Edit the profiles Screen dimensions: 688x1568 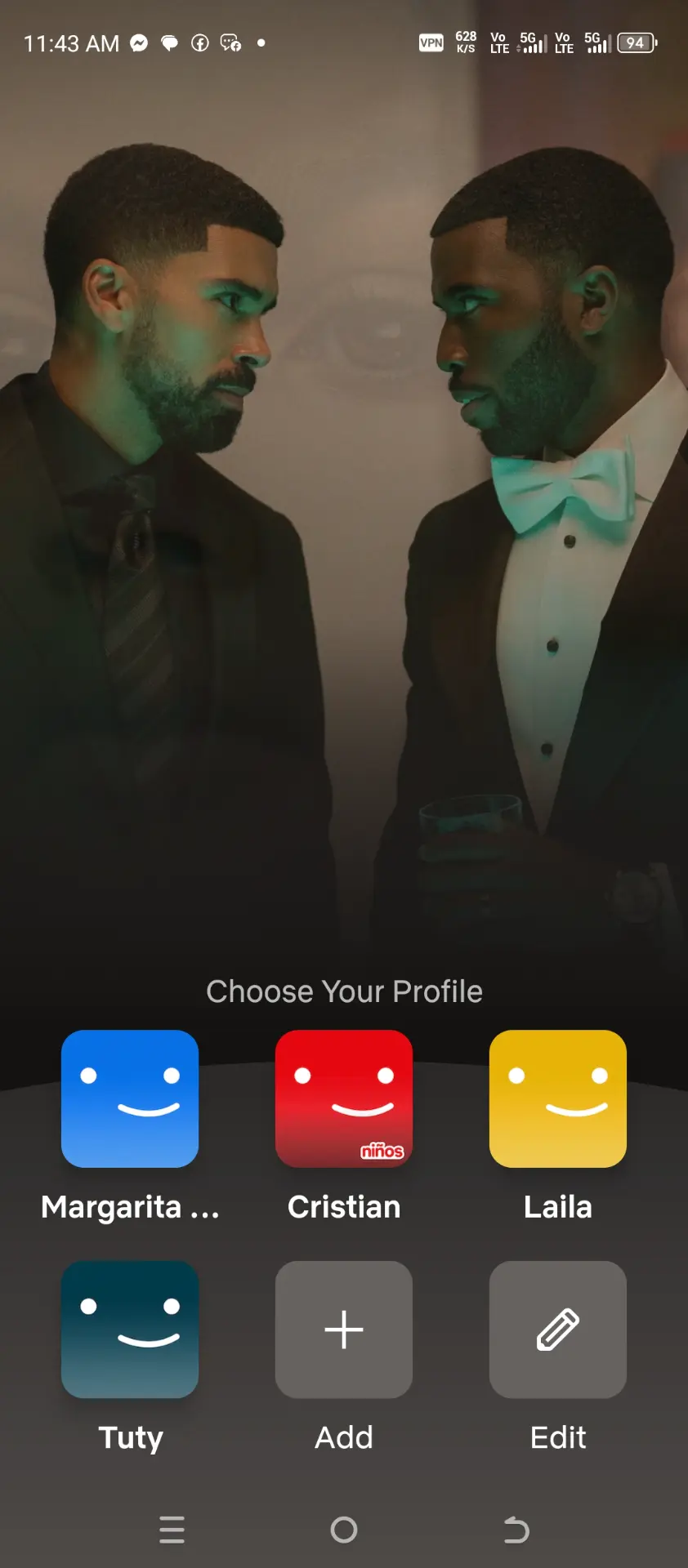tap(558, 1330)
